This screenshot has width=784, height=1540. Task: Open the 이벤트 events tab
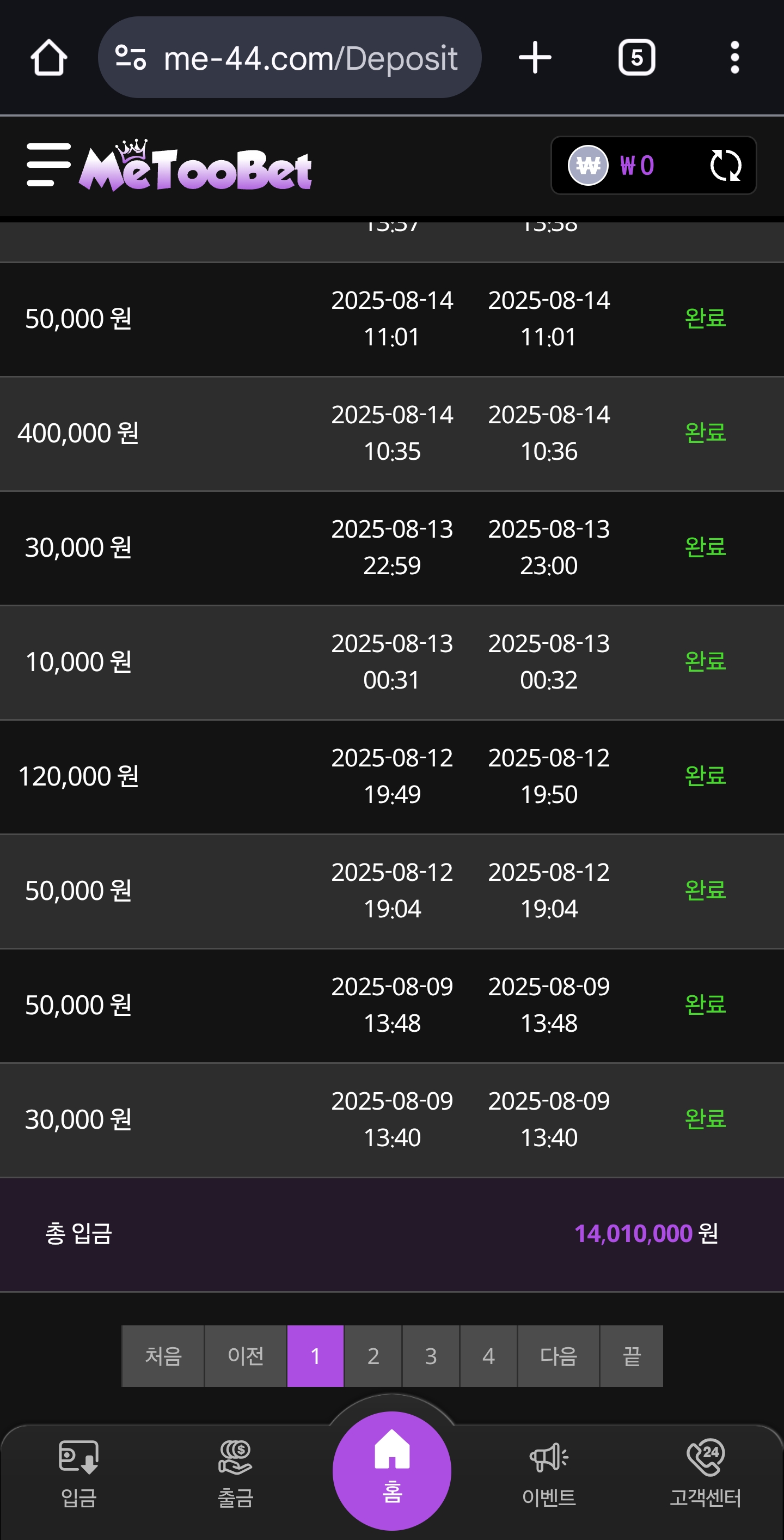[549, 1474]
